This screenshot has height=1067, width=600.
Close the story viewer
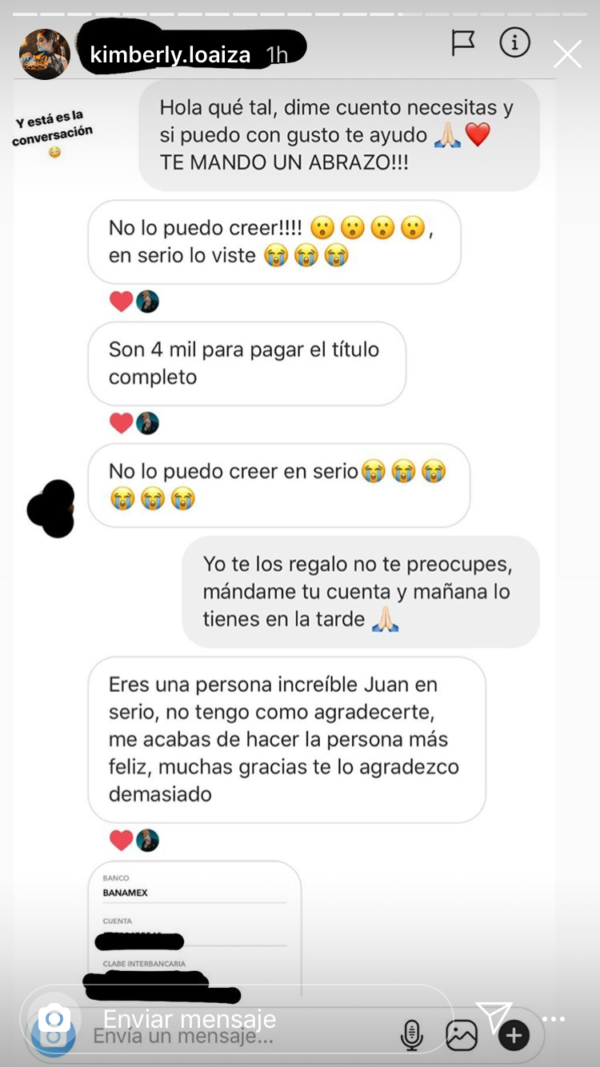tap(567, 54)
